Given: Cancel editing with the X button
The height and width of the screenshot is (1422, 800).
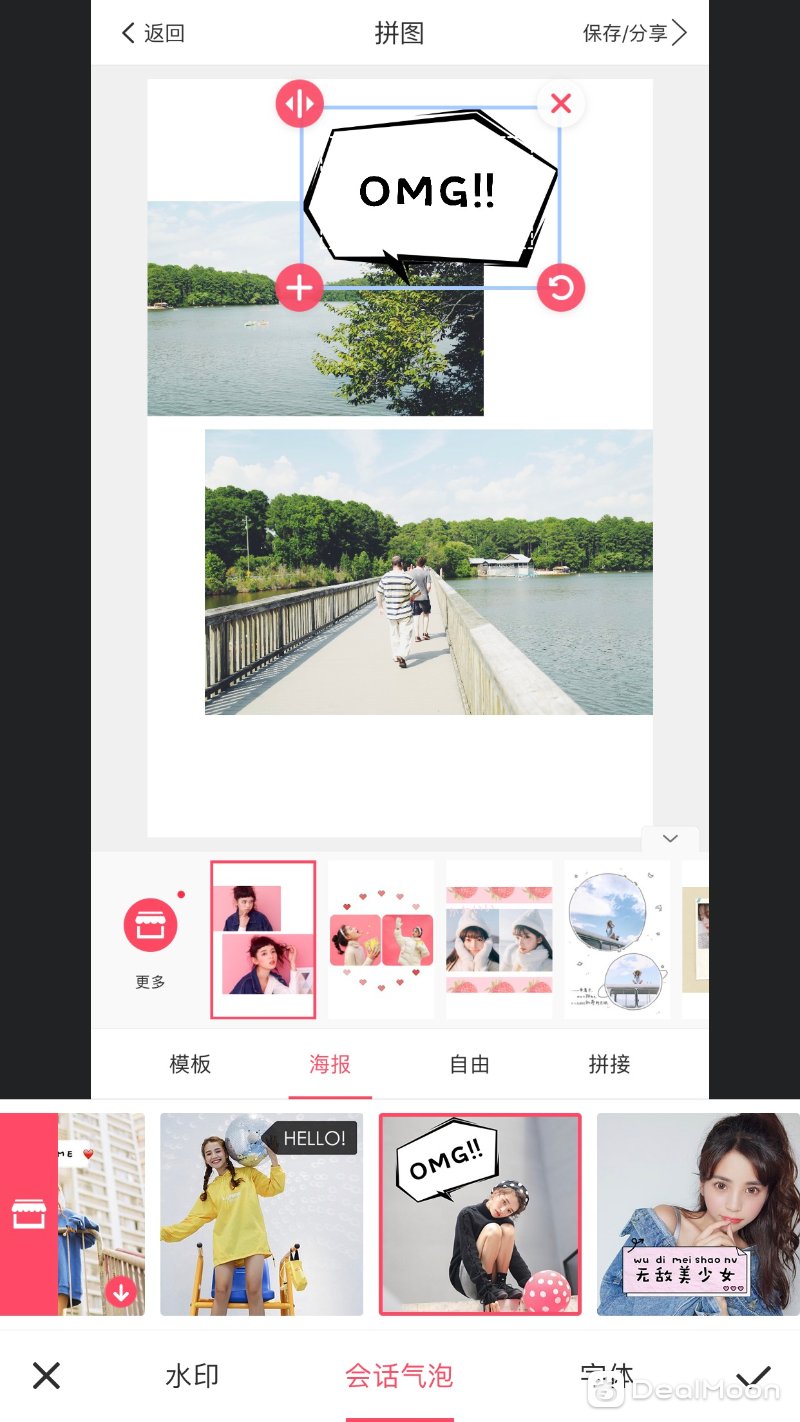Looking at the screenshot, I should (46, 1376).
